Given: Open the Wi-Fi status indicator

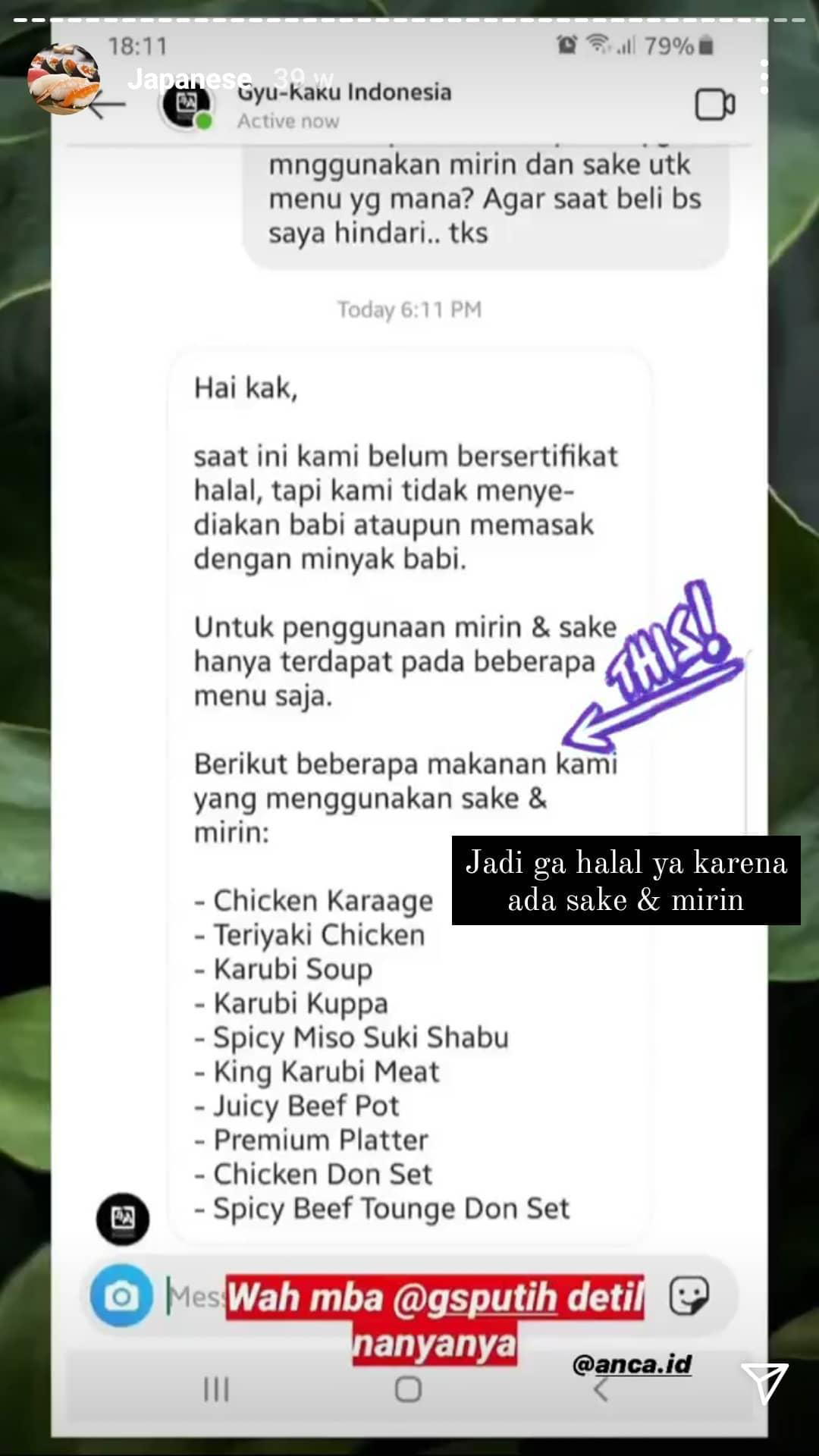Looking at the screenshot, I should point(599,45).
